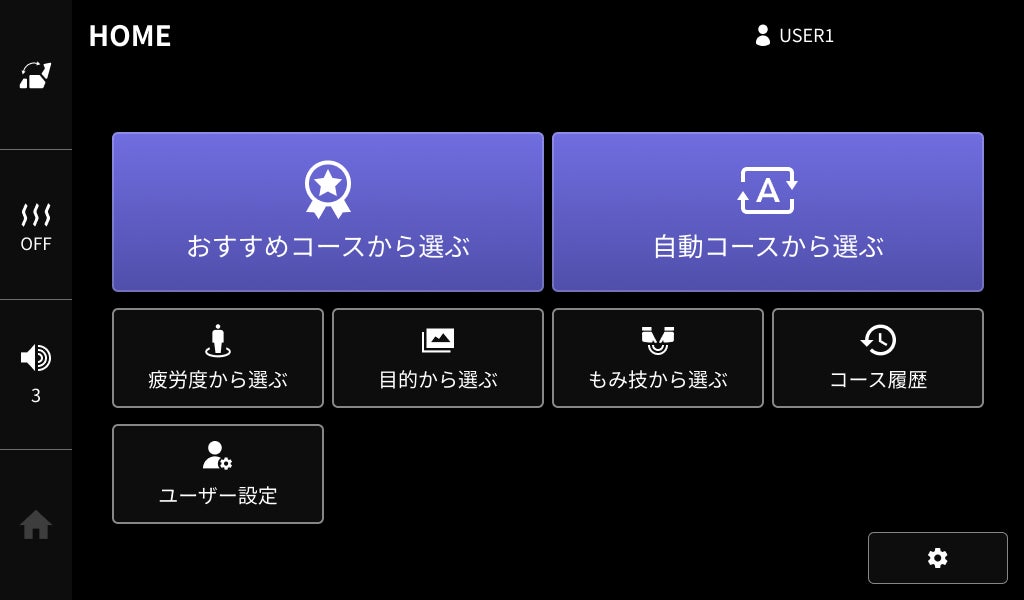Tap the home icon in sidebar
The image size is (1024, 600).
point(36,524)
